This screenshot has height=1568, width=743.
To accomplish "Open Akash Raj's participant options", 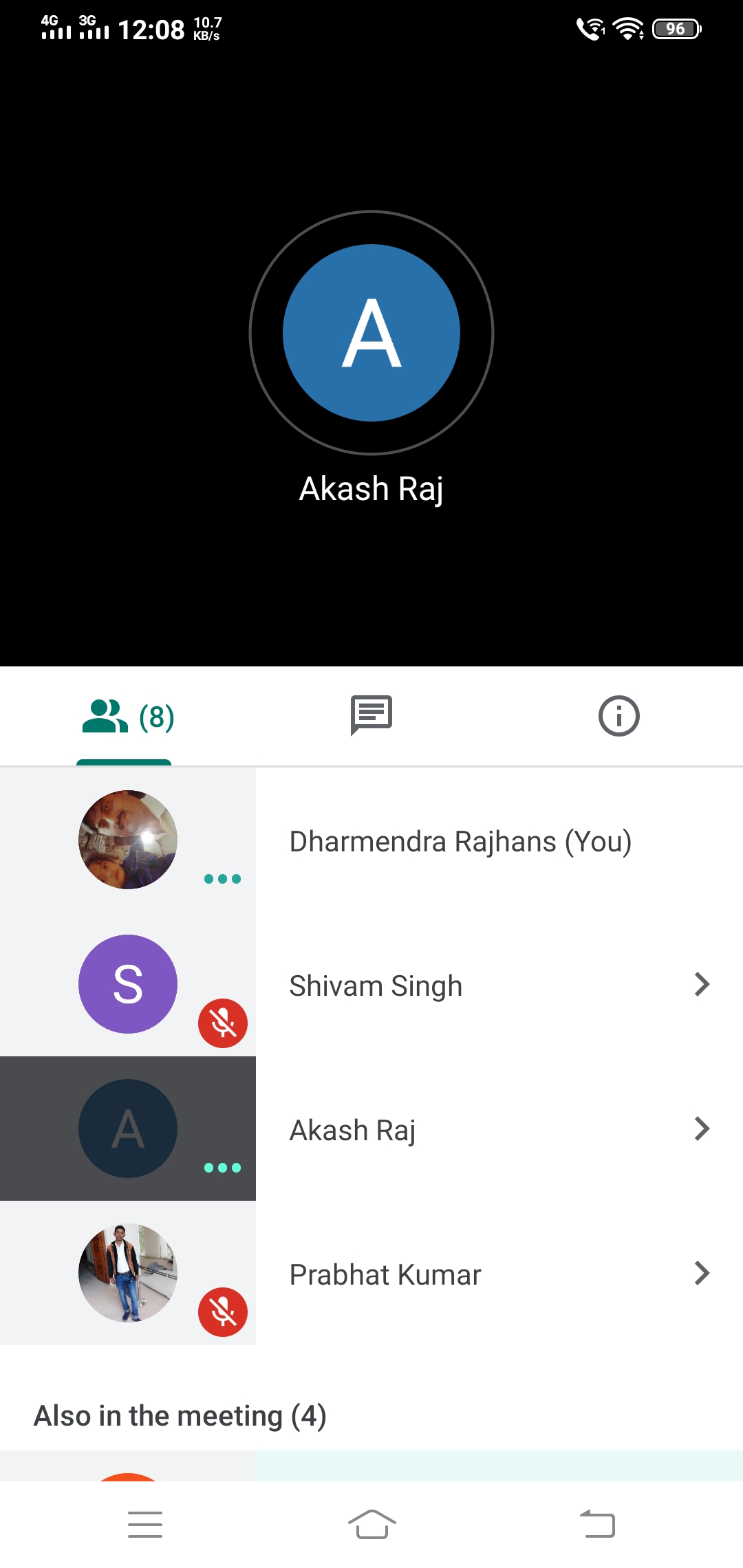I will tap(701, 1129).
